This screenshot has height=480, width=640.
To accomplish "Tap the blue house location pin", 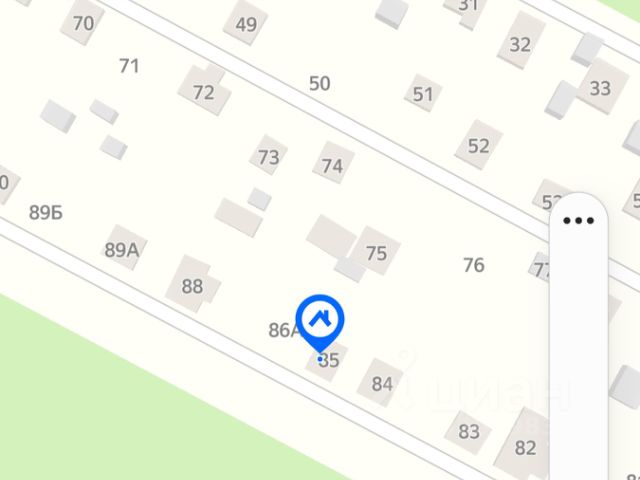I will [x=320, y=322].
